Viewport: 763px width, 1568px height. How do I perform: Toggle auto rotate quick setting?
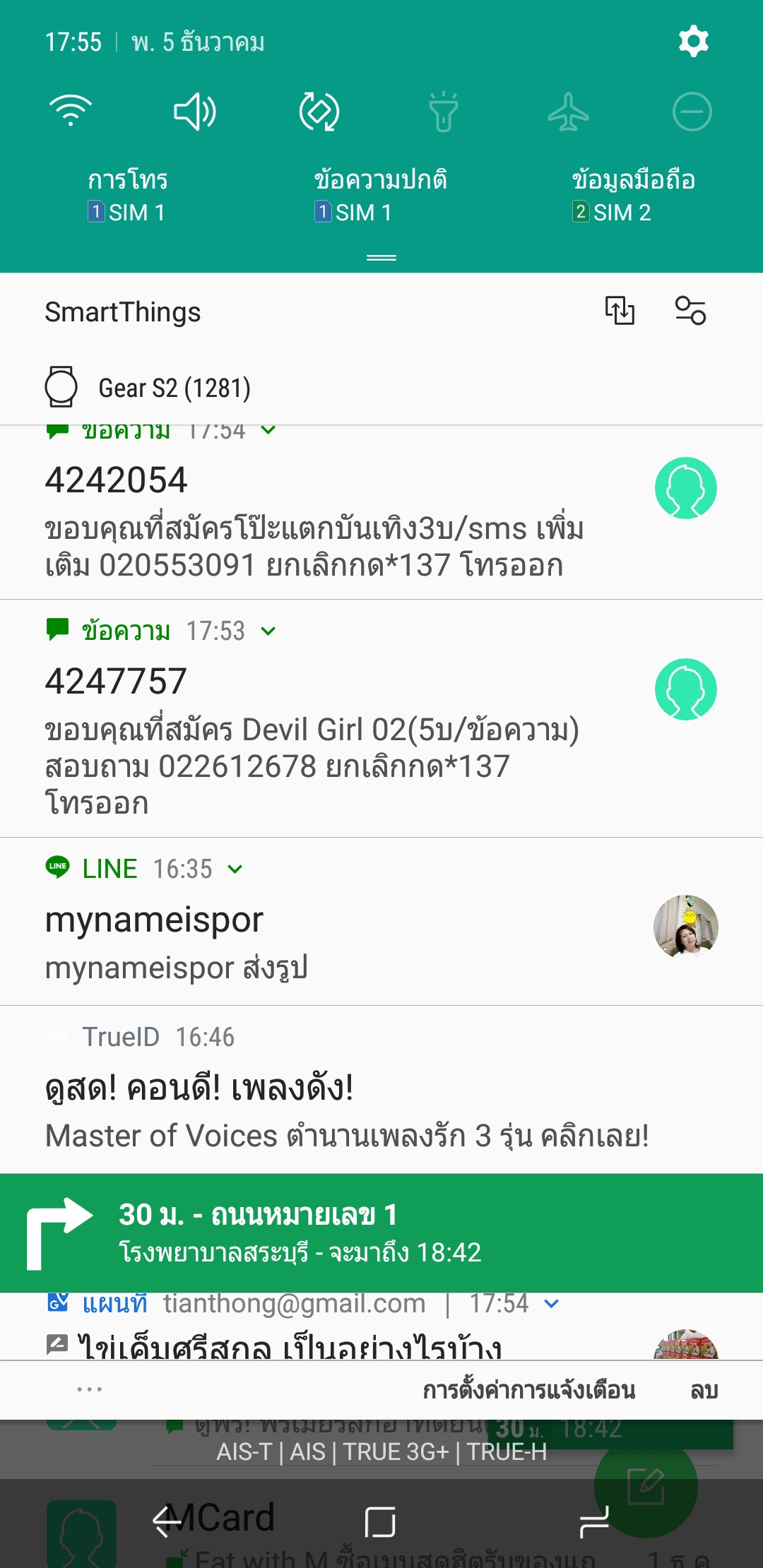[x=319, y=112]
